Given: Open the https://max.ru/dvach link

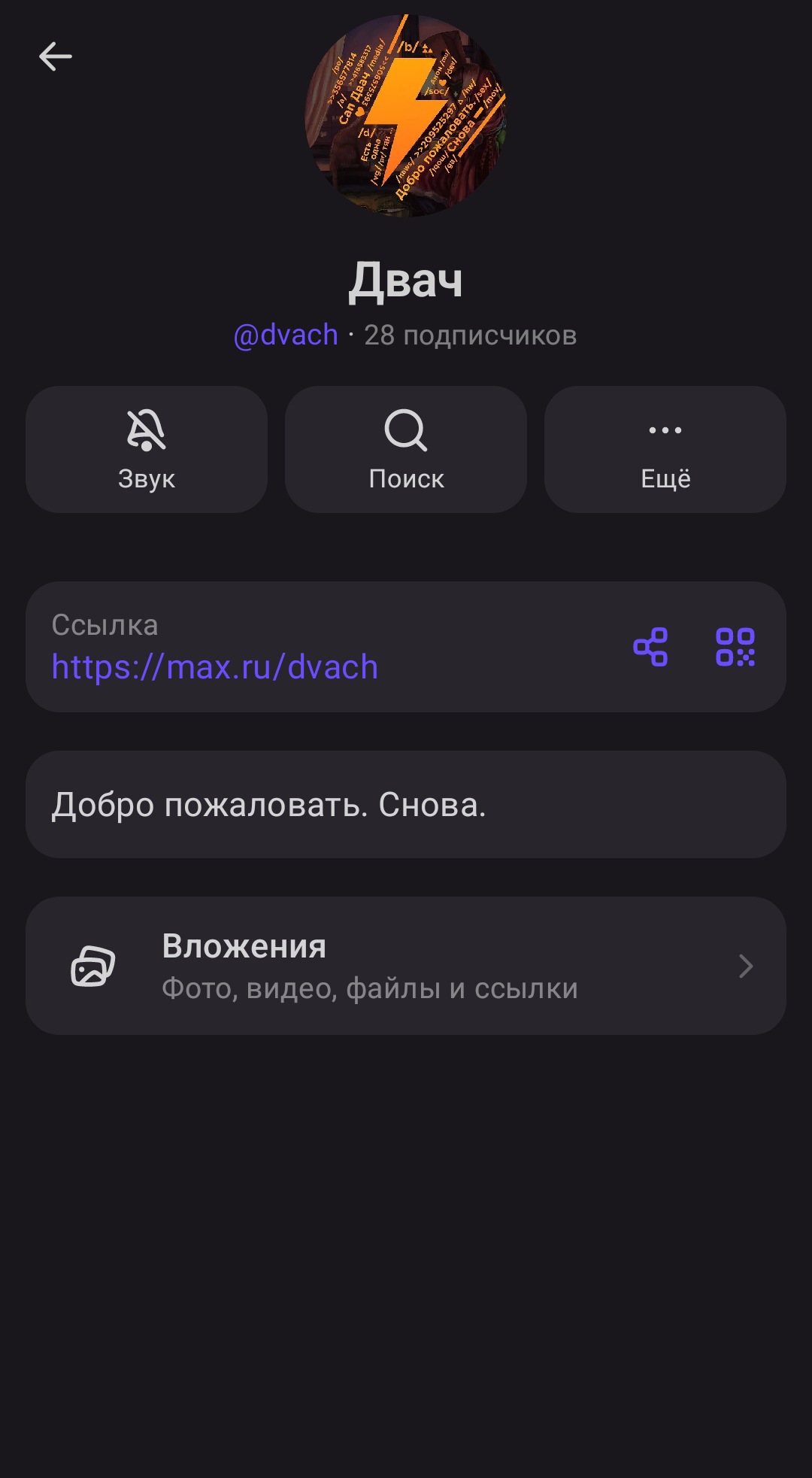Looking at the screenshot, I should pyautogui.click(x=215, y=667).
